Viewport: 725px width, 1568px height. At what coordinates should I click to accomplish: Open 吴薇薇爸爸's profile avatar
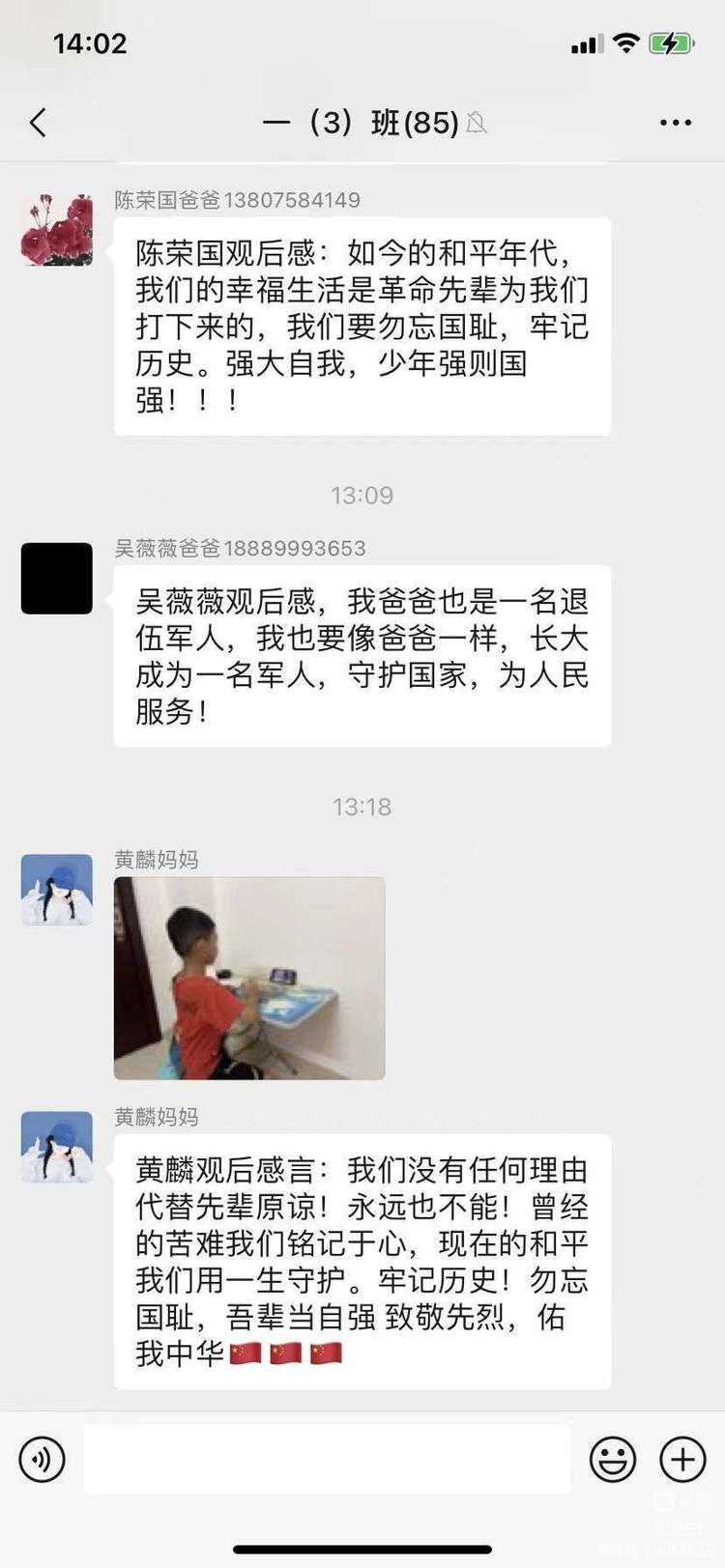pos(57,578)
